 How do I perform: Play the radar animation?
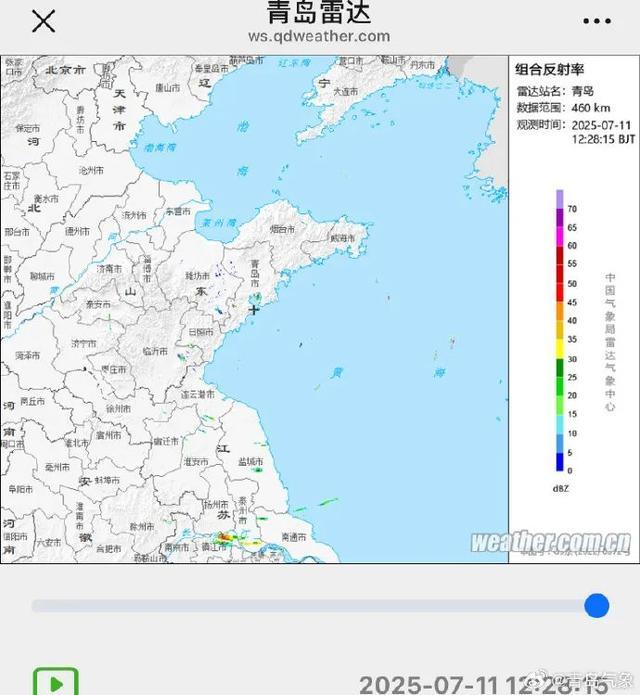[56, 683]
